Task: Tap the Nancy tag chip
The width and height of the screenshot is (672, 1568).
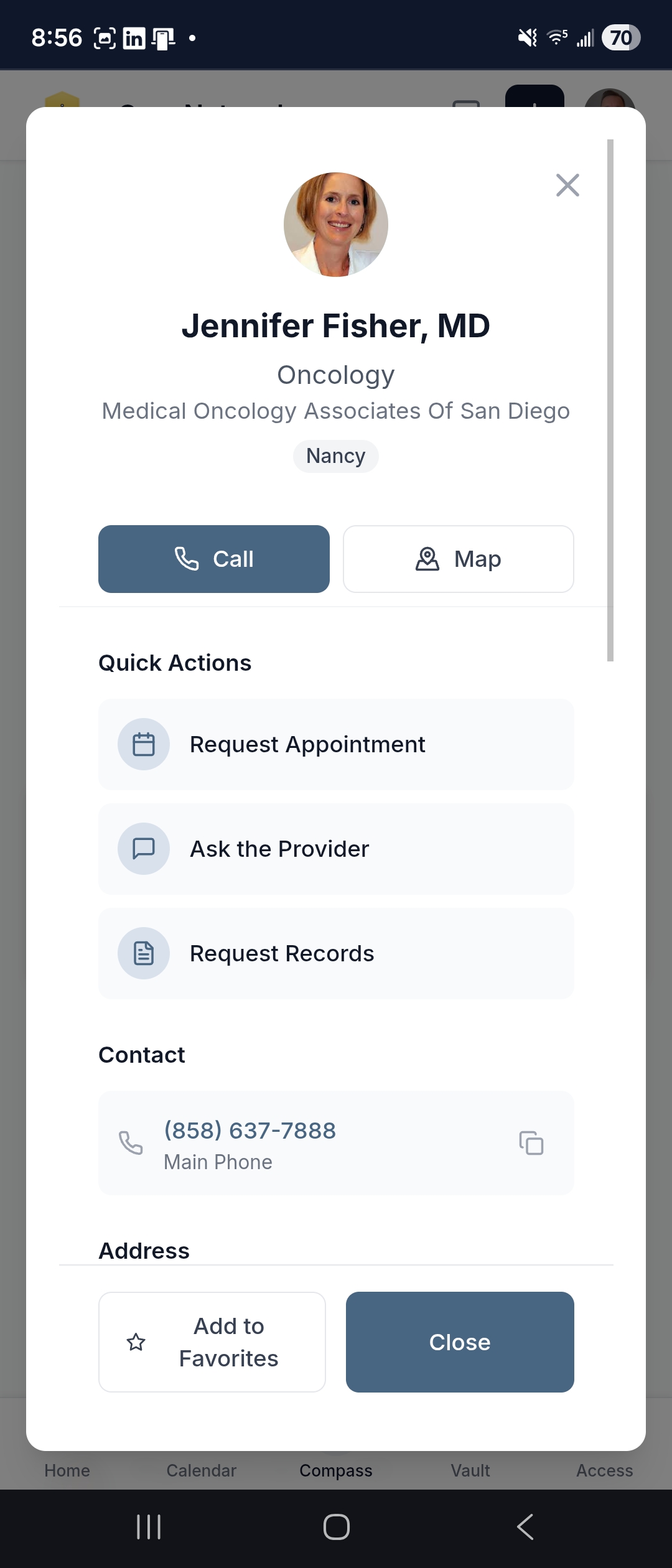Action: [x=335, y=455]
